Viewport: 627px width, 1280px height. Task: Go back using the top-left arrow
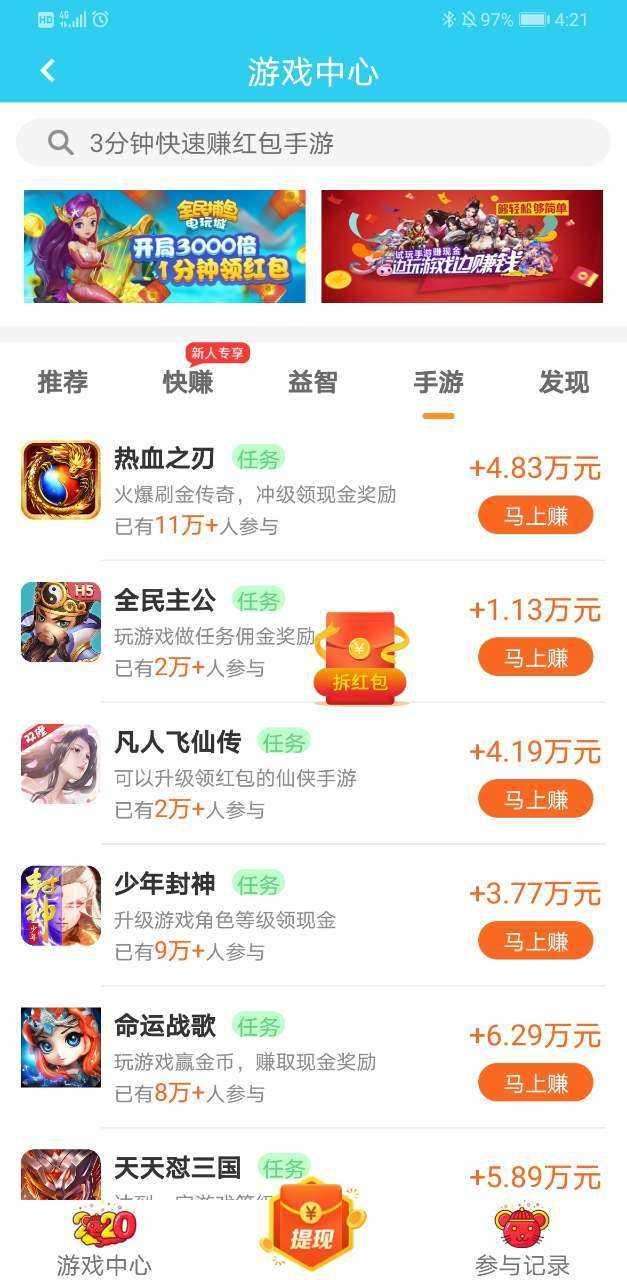[47, 71]
